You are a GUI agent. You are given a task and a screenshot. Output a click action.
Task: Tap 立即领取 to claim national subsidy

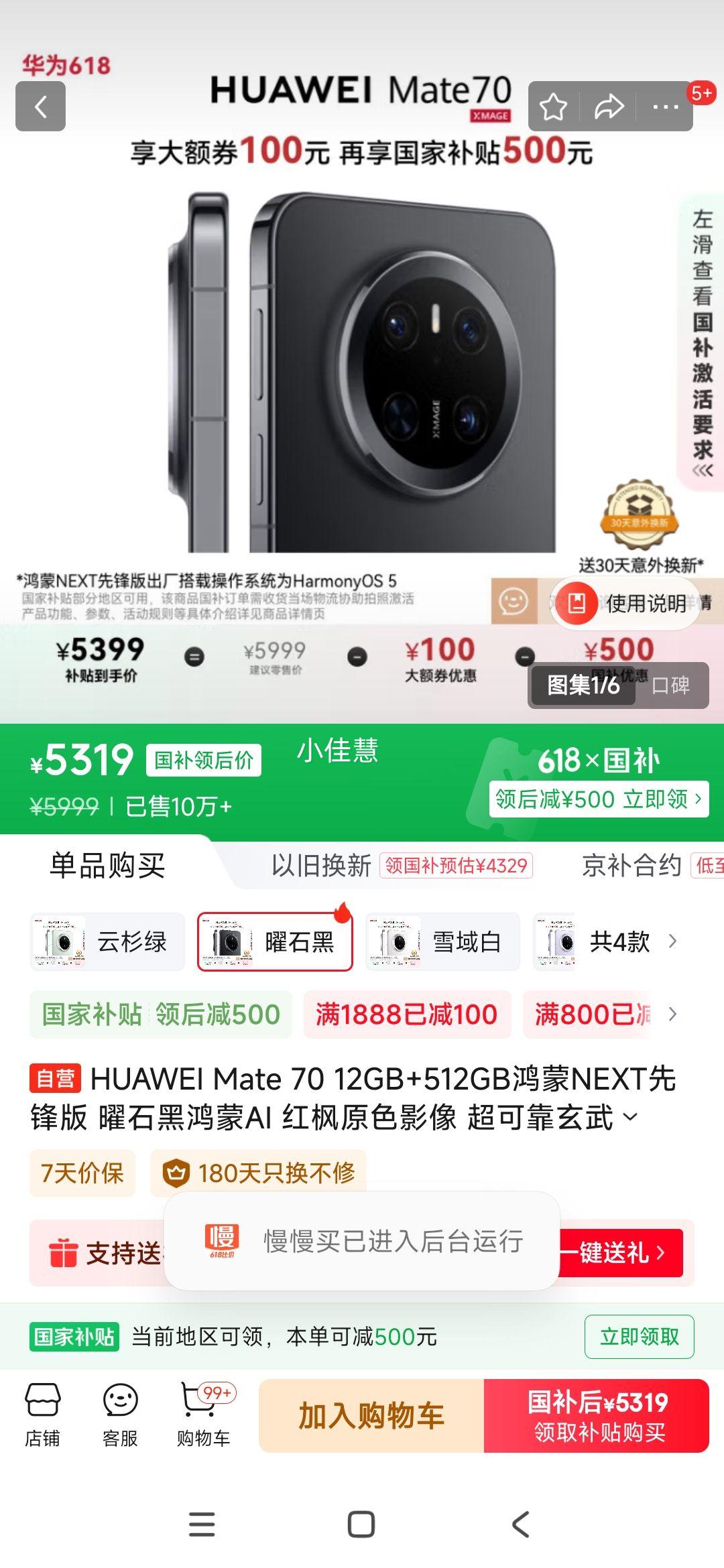(639, 1337)
